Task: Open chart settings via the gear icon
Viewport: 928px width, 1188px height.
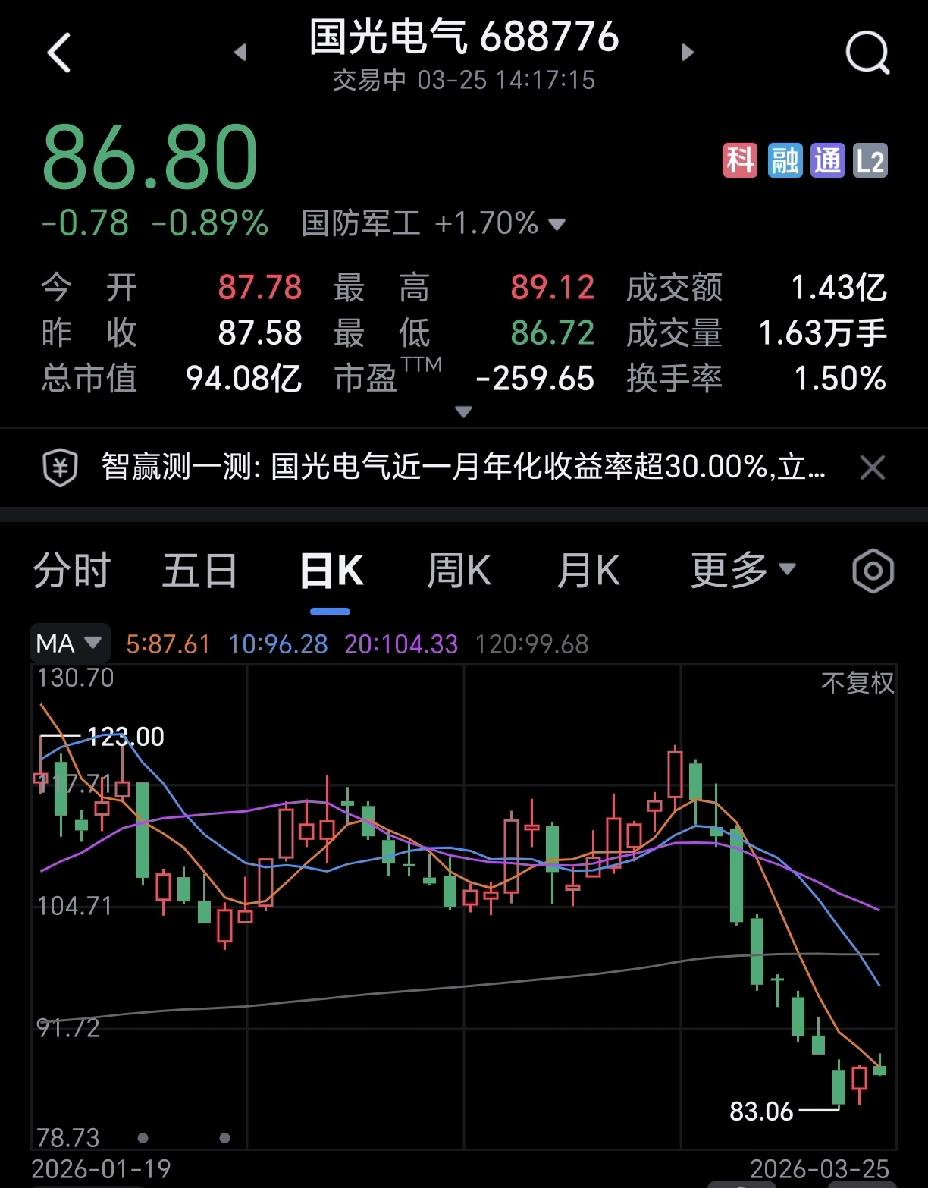Action: (x=872, y=570)
